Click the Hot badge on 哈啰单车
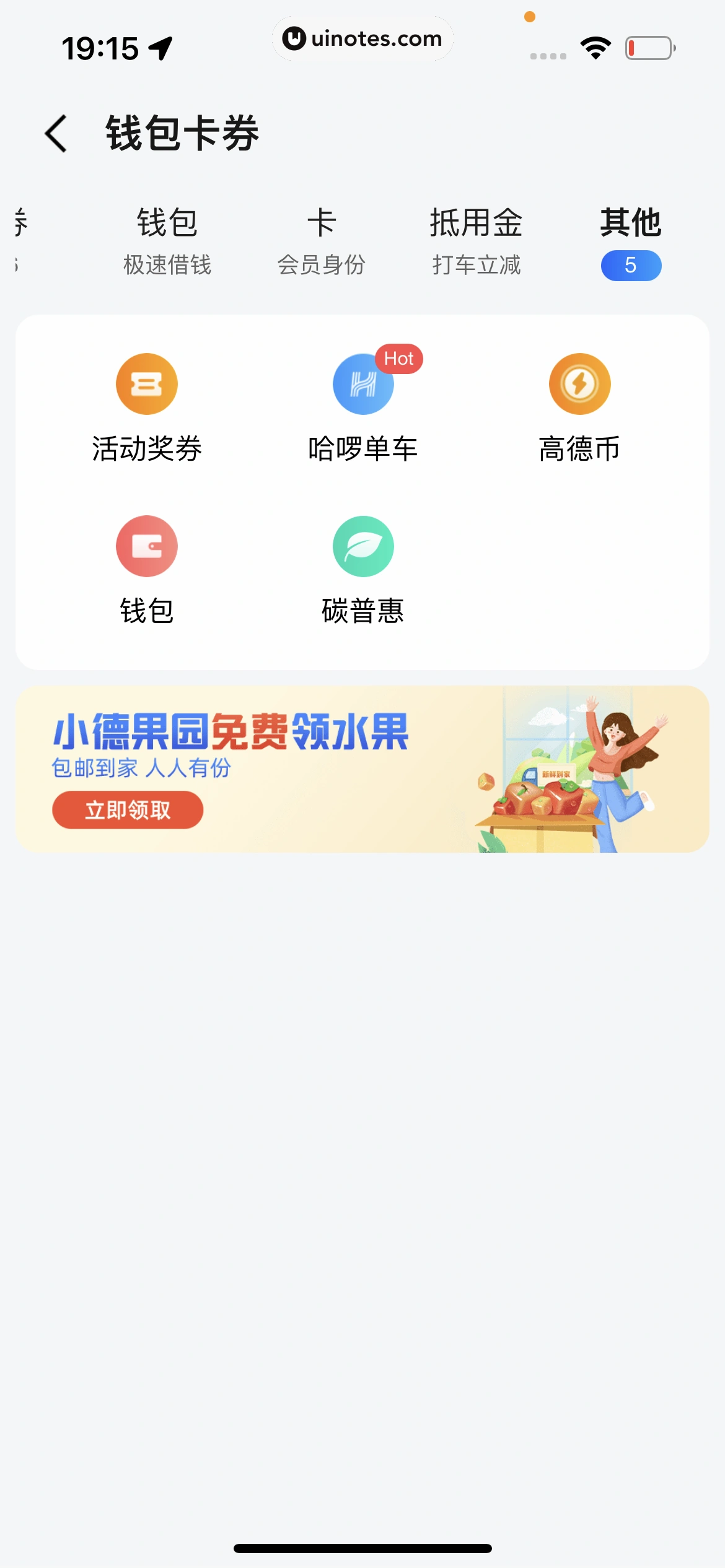This screenshot has width=725, height=1568. tap(400, 359)
